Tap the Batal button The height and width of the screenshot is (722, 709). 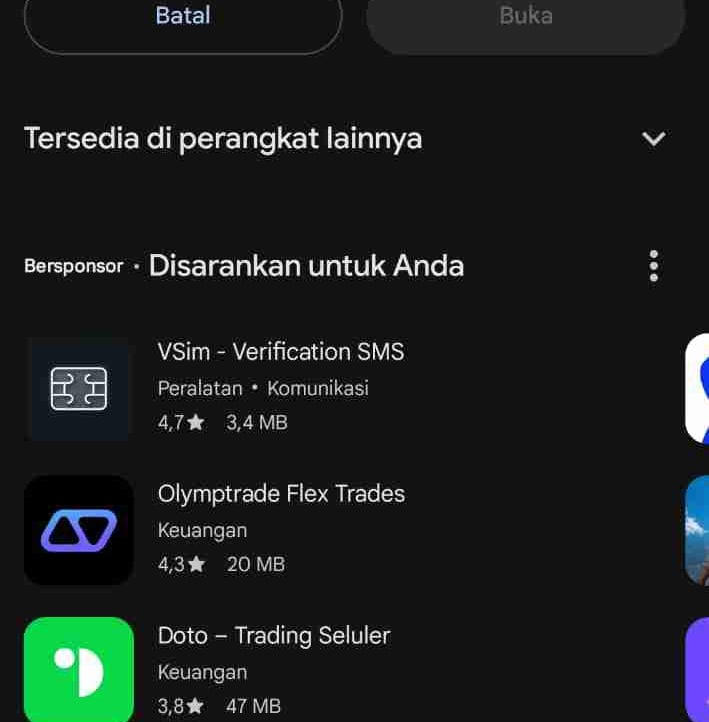tap(183, 18)
